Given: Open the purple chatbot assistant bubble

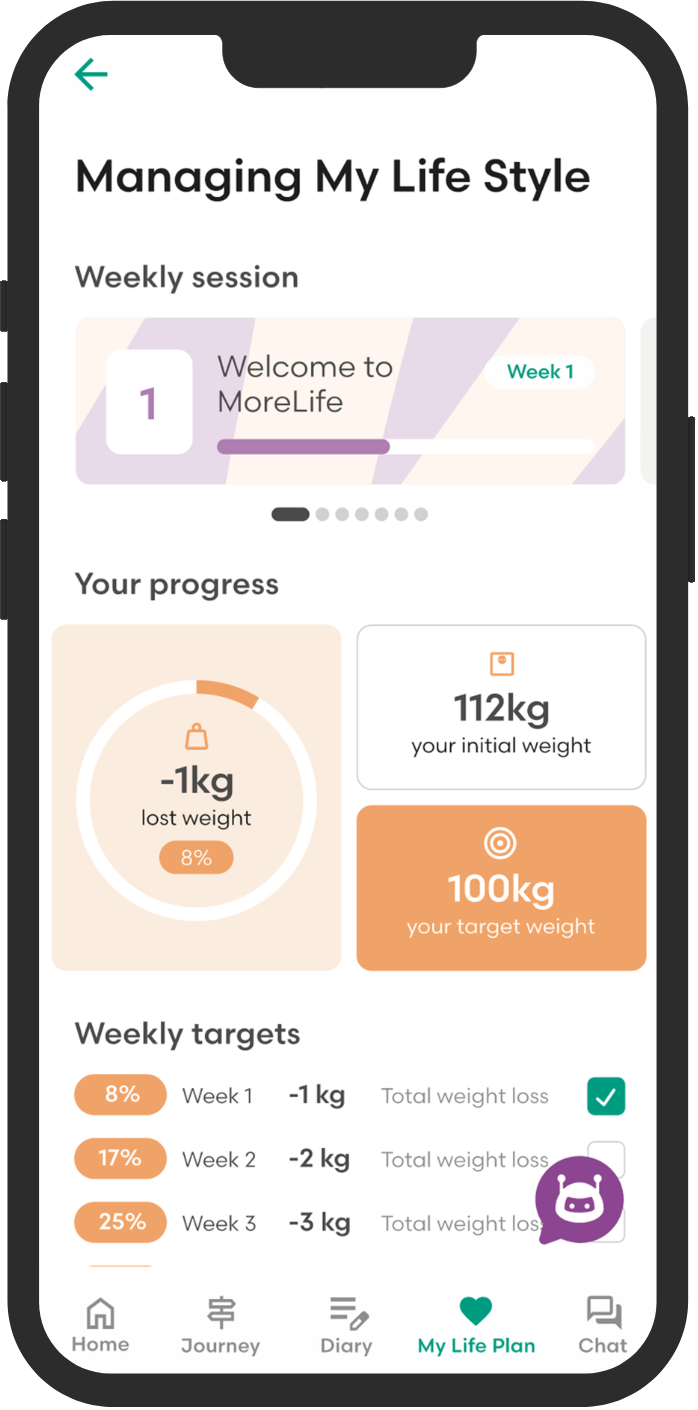Looking at the screenshot, I should (580, 1200).
